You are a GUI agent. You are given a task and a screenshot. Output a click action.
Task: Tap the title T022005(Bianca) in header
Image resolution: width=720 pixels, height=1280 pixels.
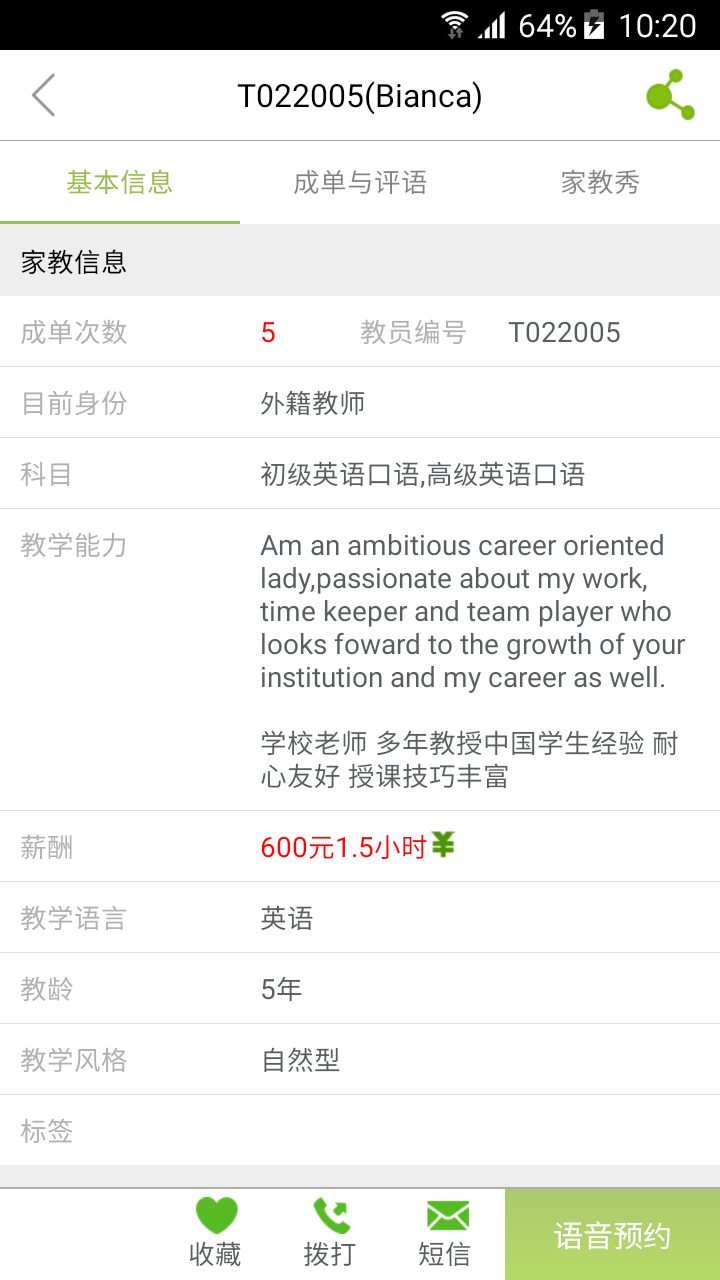pos(360,94)
